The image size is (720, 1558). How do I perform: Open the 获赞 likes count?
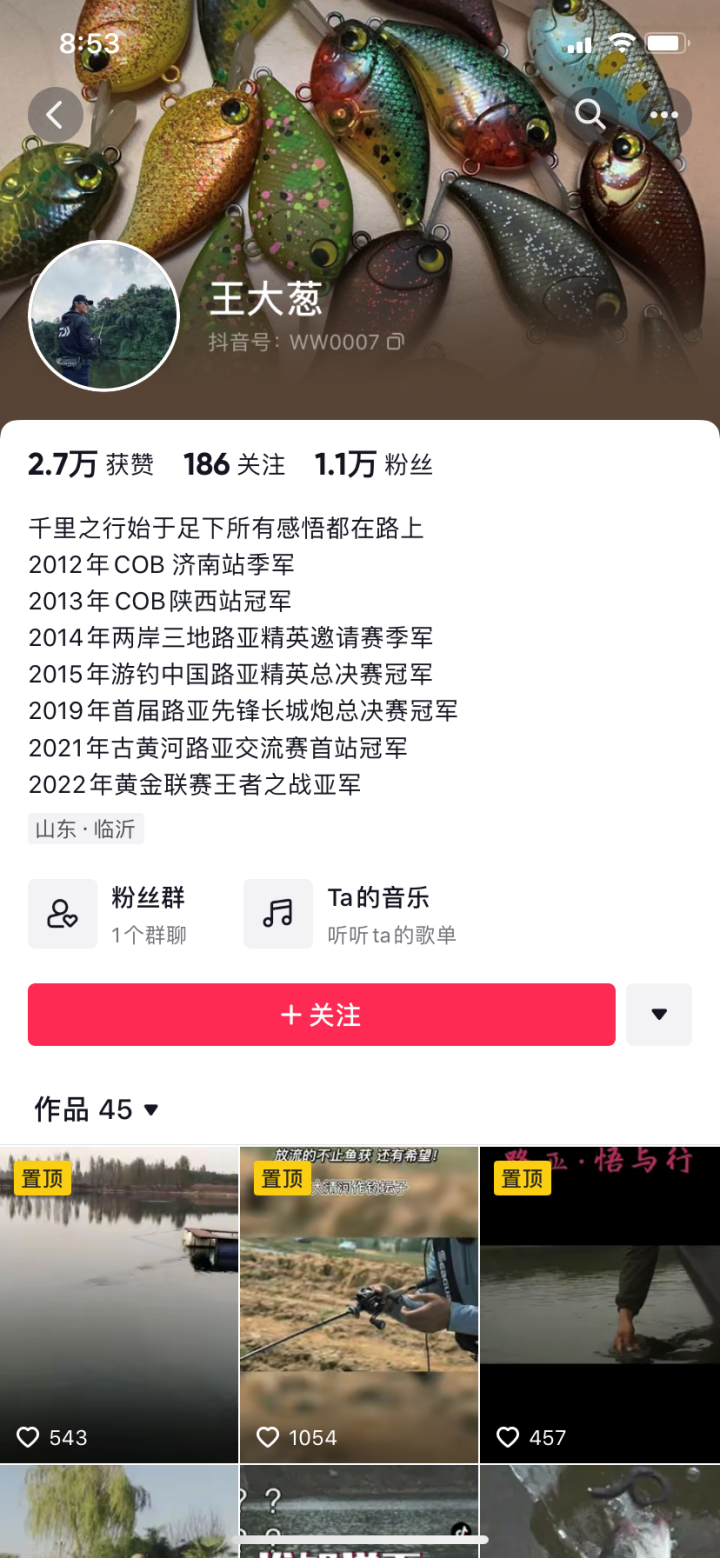click(90, 464)
